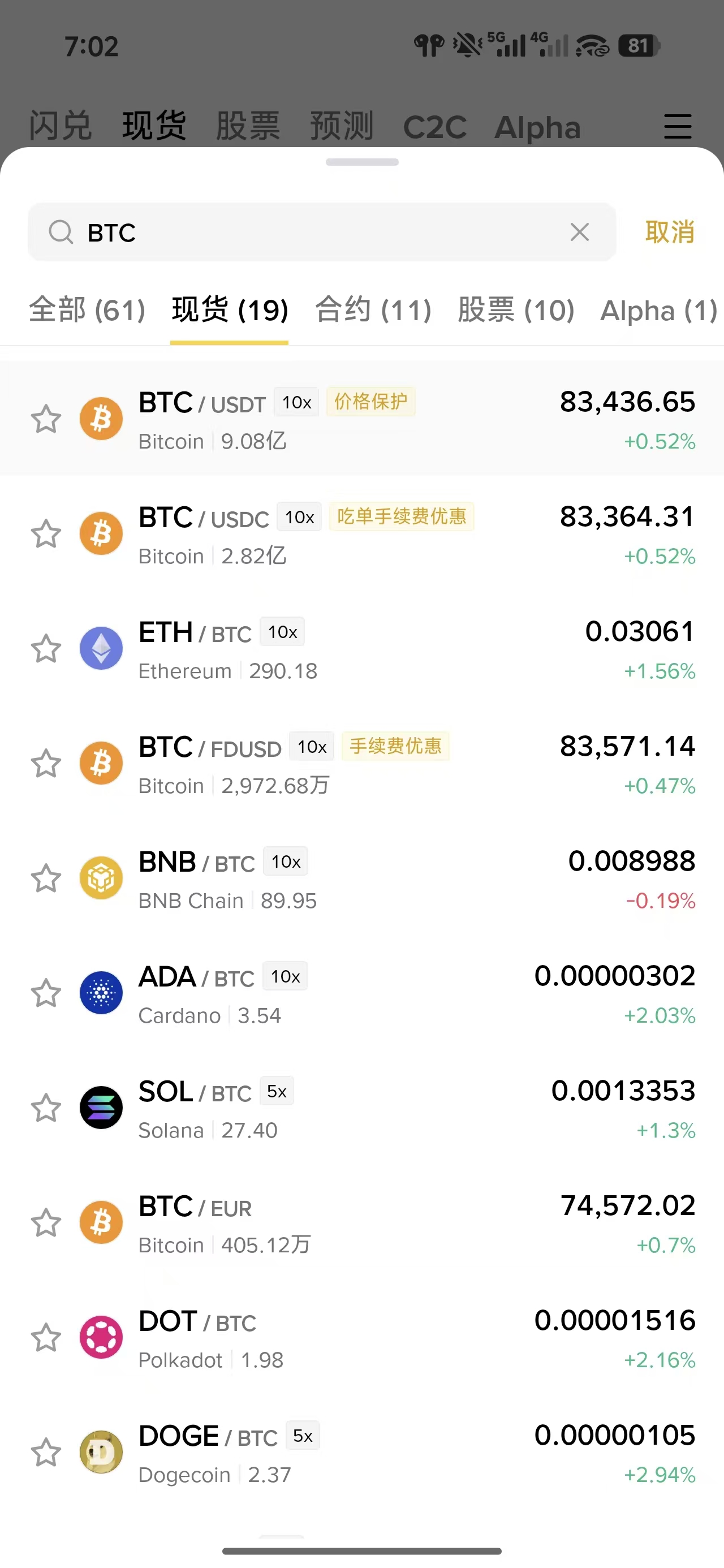This screenshot has height=1568, width=724.
Task: Add SOL / BTC to favorites
Action: click(46, 1108)
